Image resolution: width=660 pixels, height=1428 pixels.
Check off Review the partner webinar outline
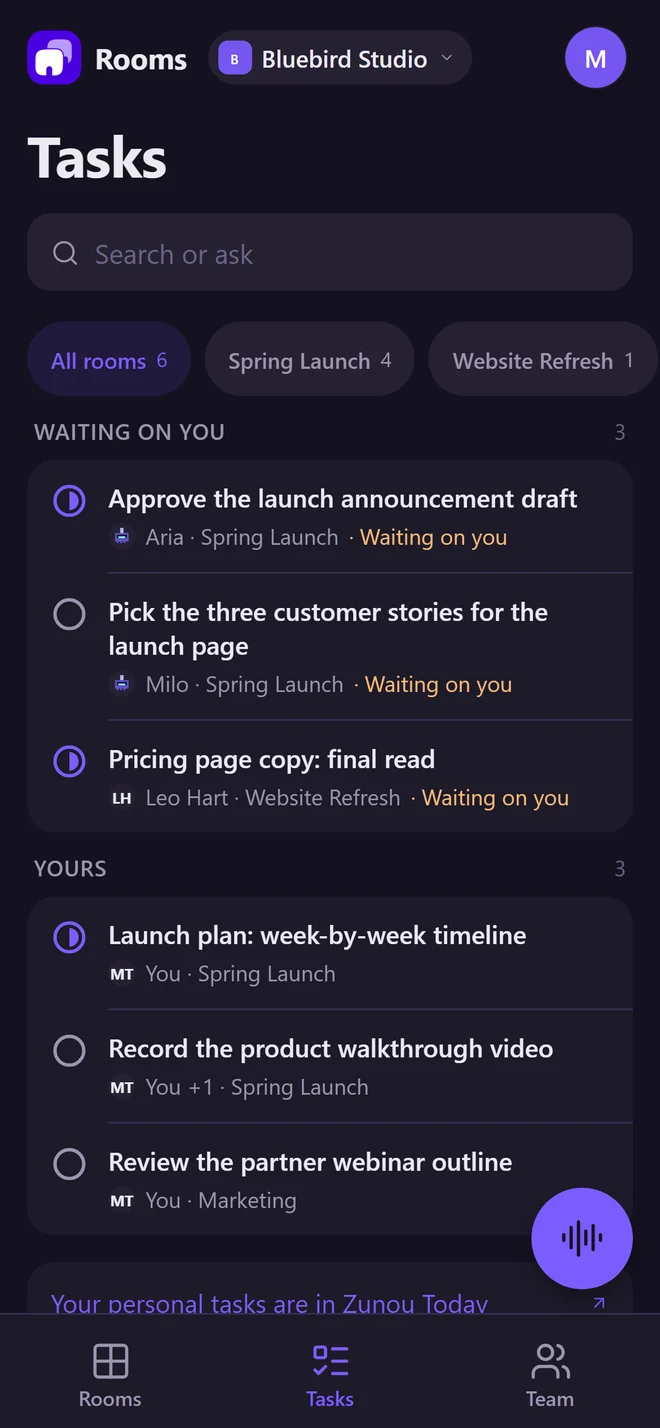click(69, 1163)
